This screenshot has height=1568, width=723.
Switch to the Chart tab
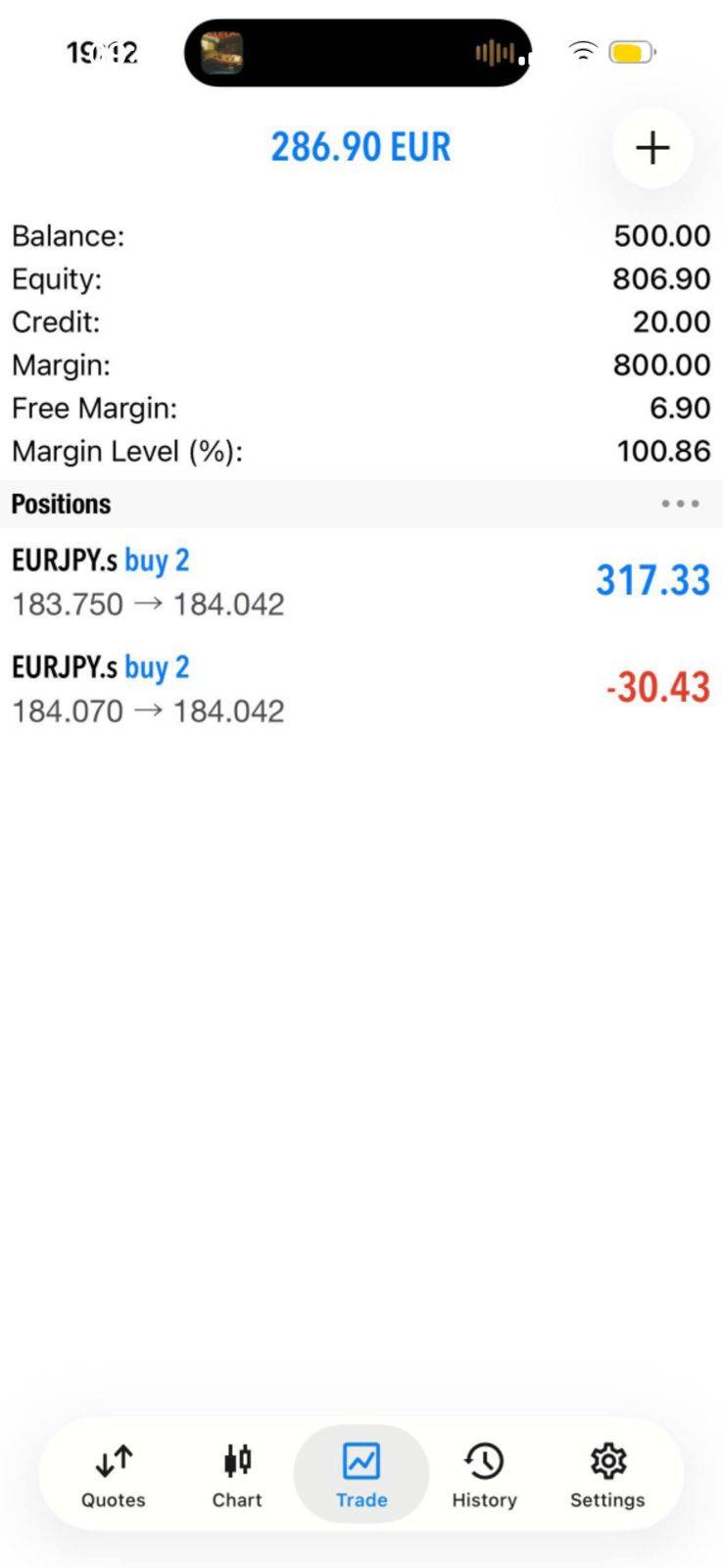point(237,1475)
